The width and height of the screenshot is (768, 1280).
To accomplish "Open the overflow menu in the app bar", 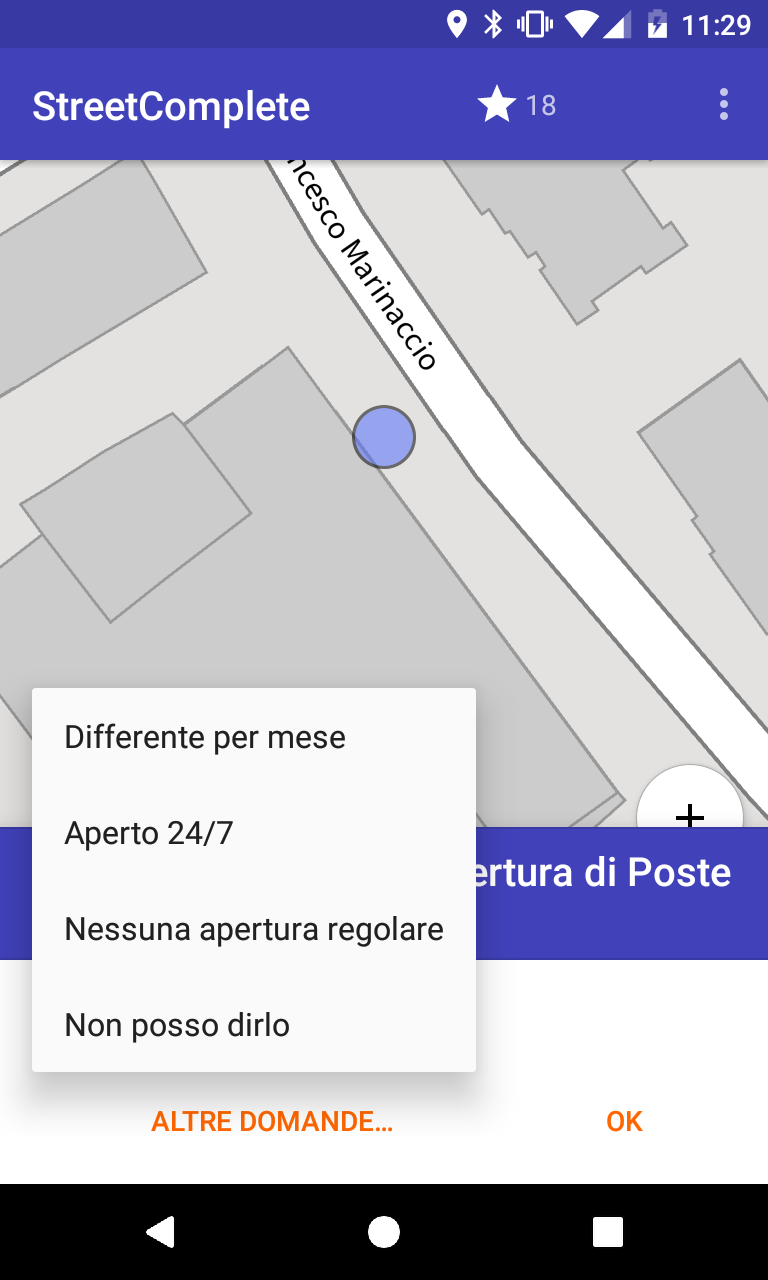I will pos(723,105).
